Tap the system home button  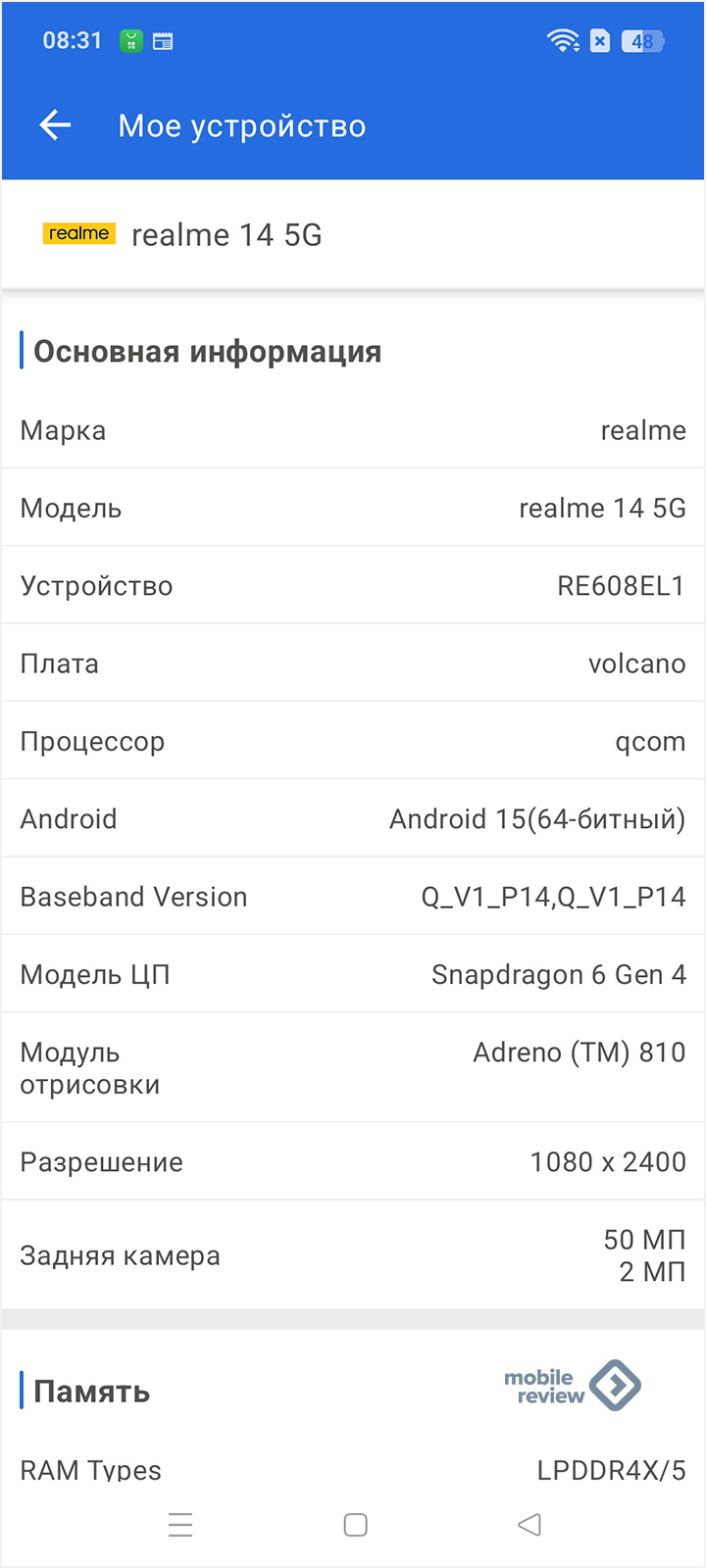point(355,1525)
